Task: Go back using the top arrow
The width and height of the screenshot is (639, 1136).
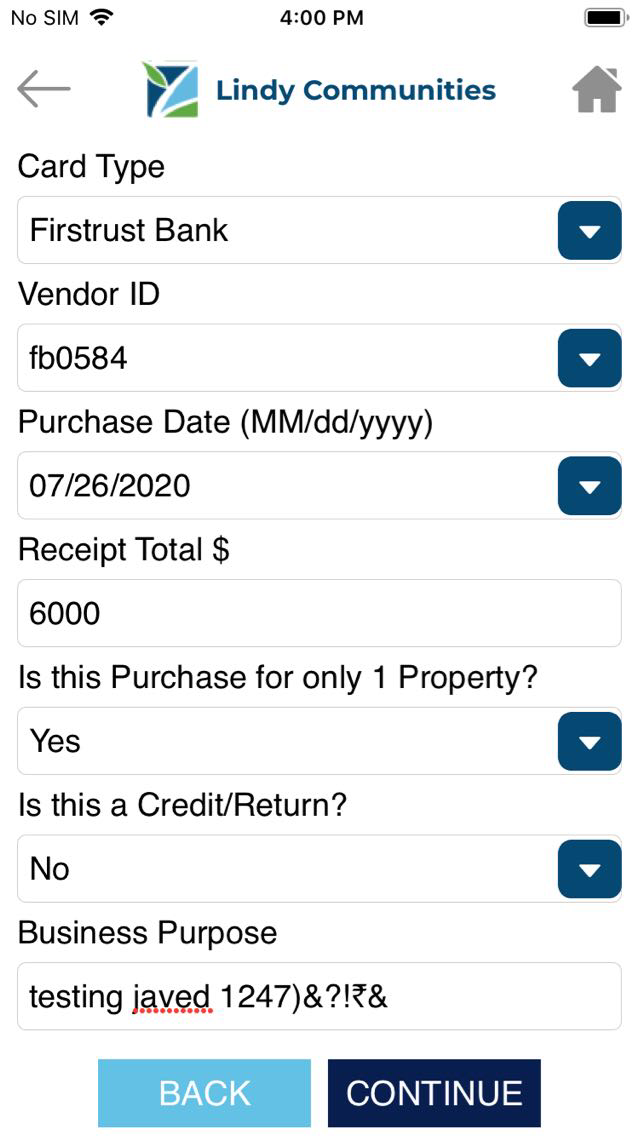Action: coord(44,90)
